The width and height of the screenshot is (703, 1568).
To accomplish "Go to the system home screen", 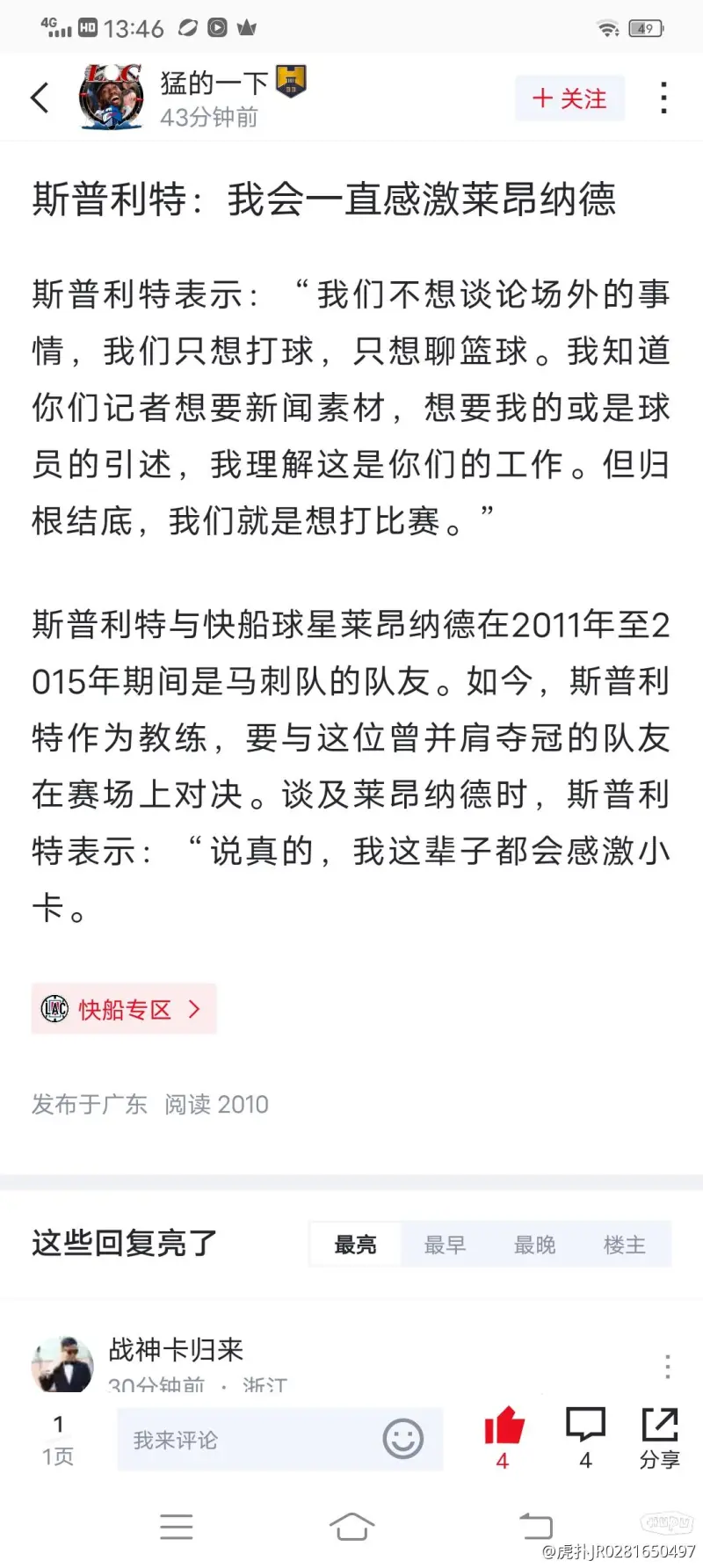I will (x=351, y=1527).
